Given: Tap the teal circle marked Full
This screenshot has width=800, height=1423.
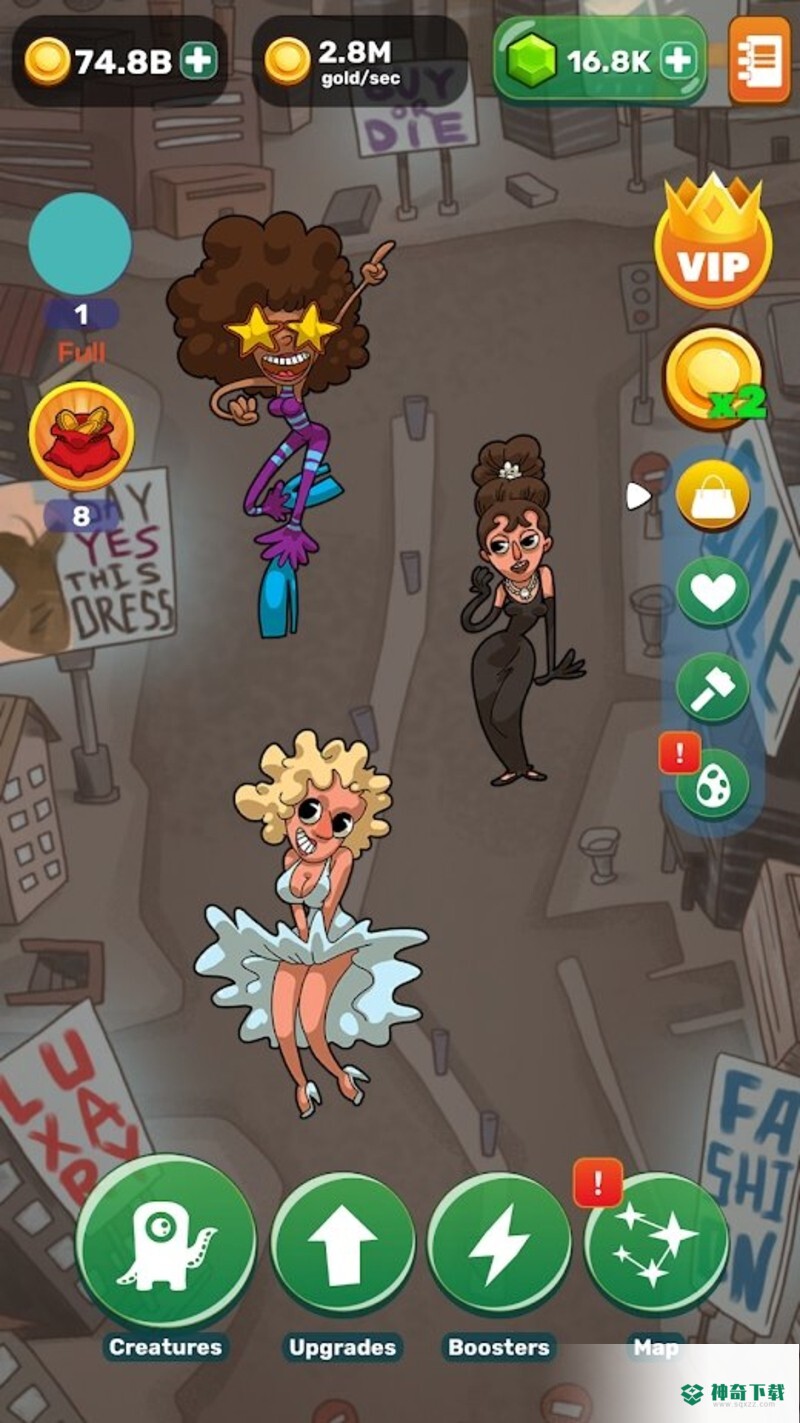Looking at the screenshot, I should pos(80,244).
